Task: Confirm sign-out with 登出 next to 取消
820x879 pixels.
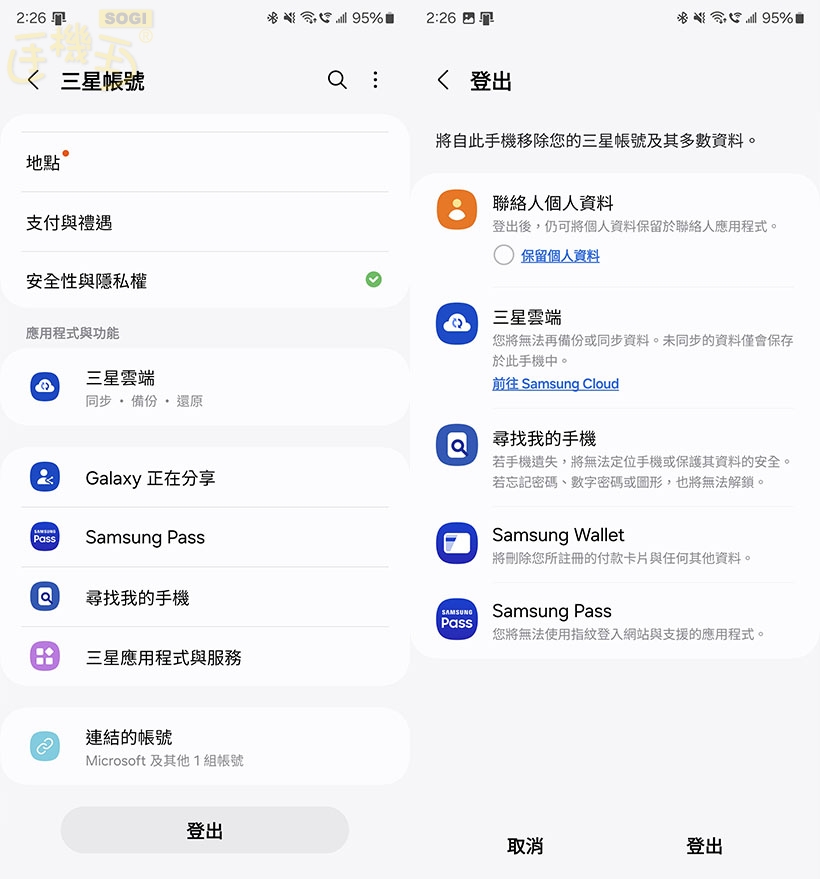Action: (704, 846)
